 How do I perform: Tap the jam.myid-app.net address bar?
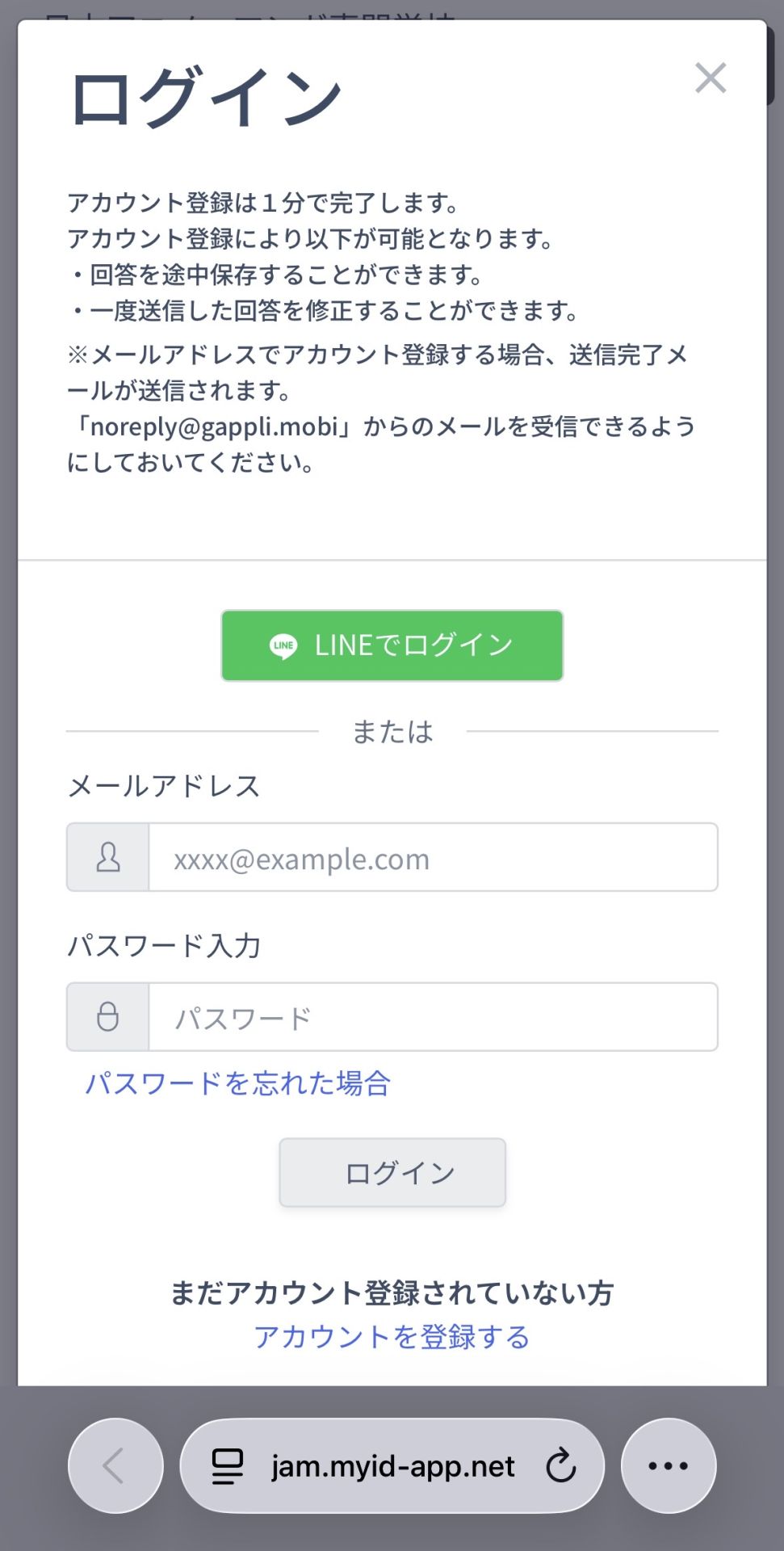(392, 1465)
